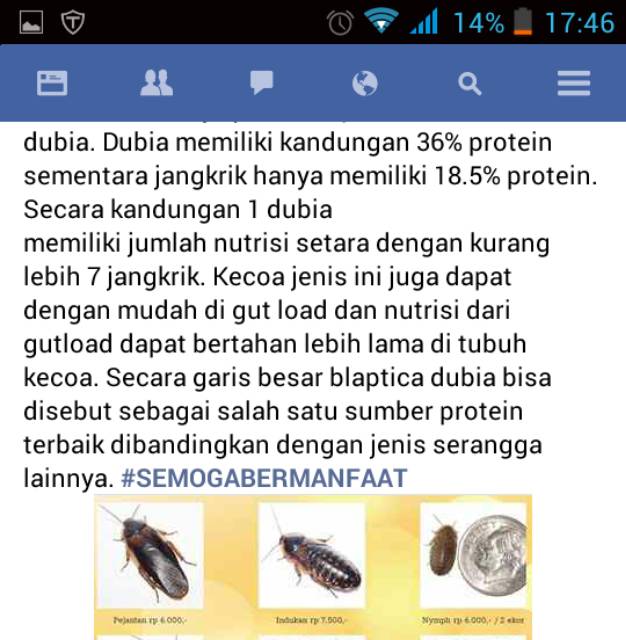
Task: Tap the search icon
Action: point(470,84)
